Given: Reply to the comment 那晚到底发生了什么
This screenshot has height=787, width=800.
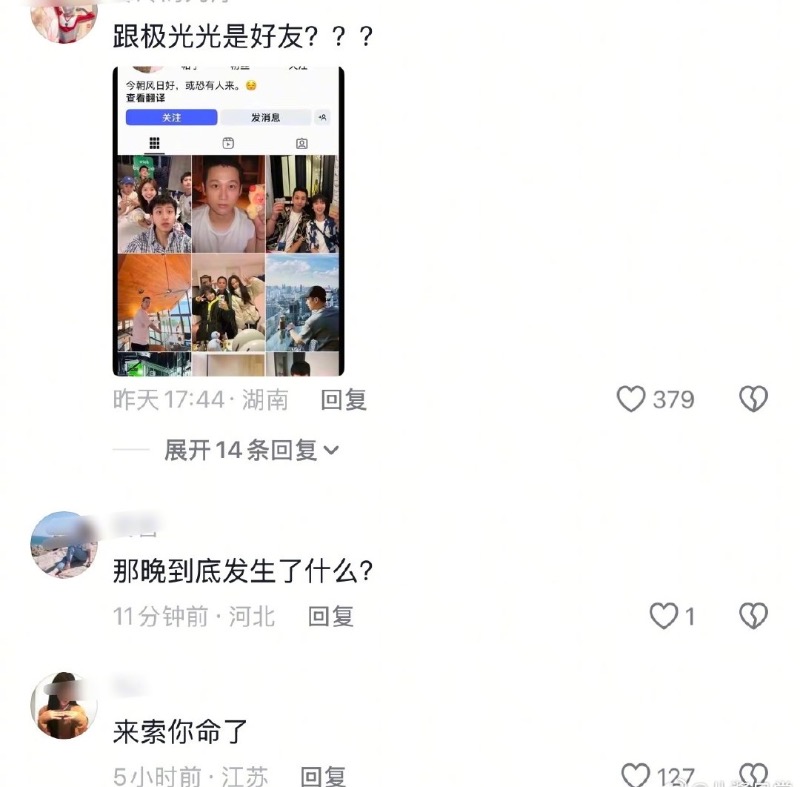Looking at the screenshot, I should click(x=330, y=616).
